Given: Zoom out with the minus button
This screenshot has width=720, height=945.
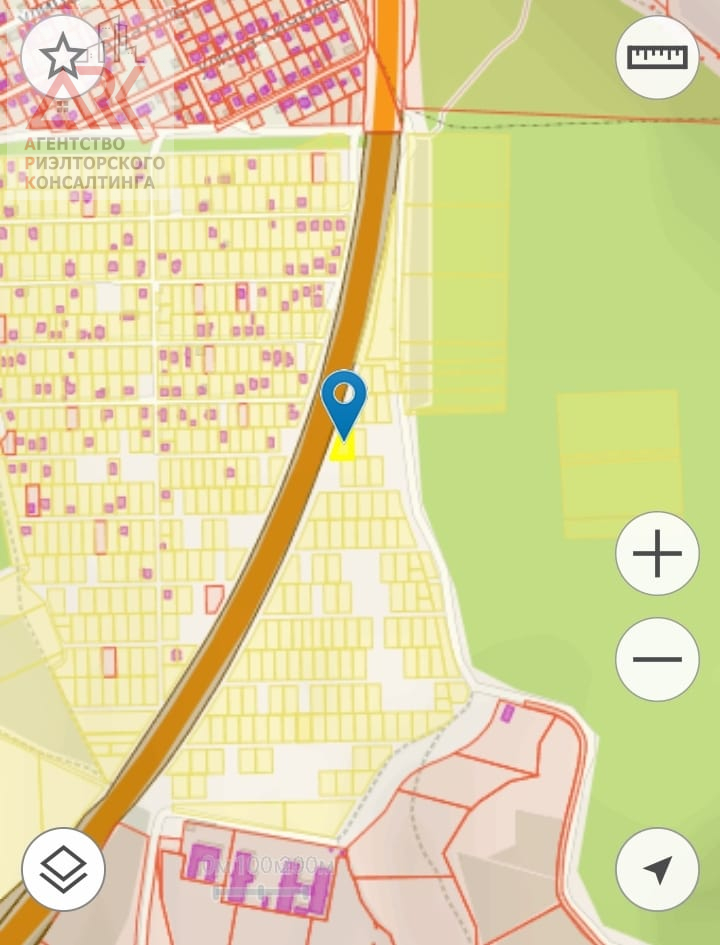Looking at the screenshot, I should pyautogui.click(x=657, y=659).
